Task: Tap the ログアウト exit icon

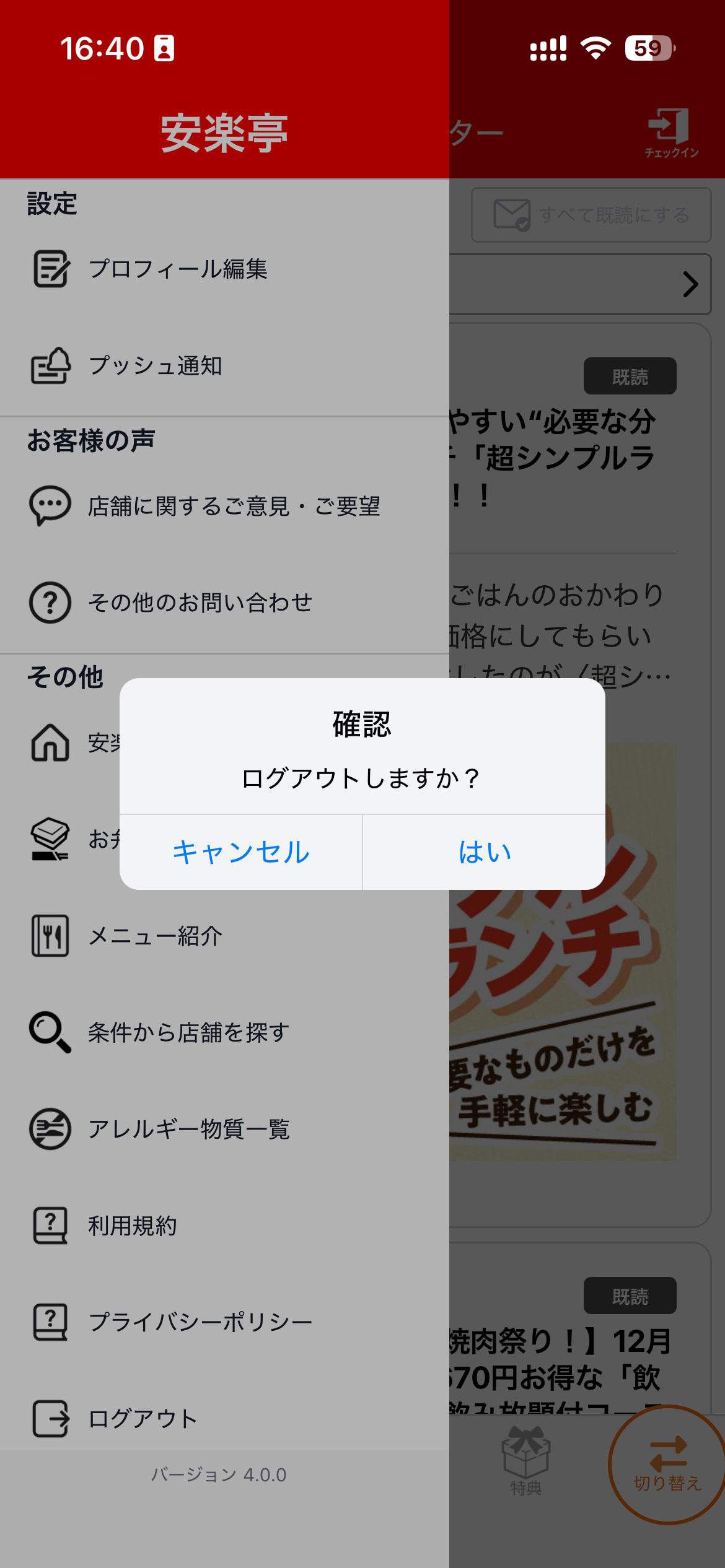Action: pyautogui.click(x=50, y=1418)
